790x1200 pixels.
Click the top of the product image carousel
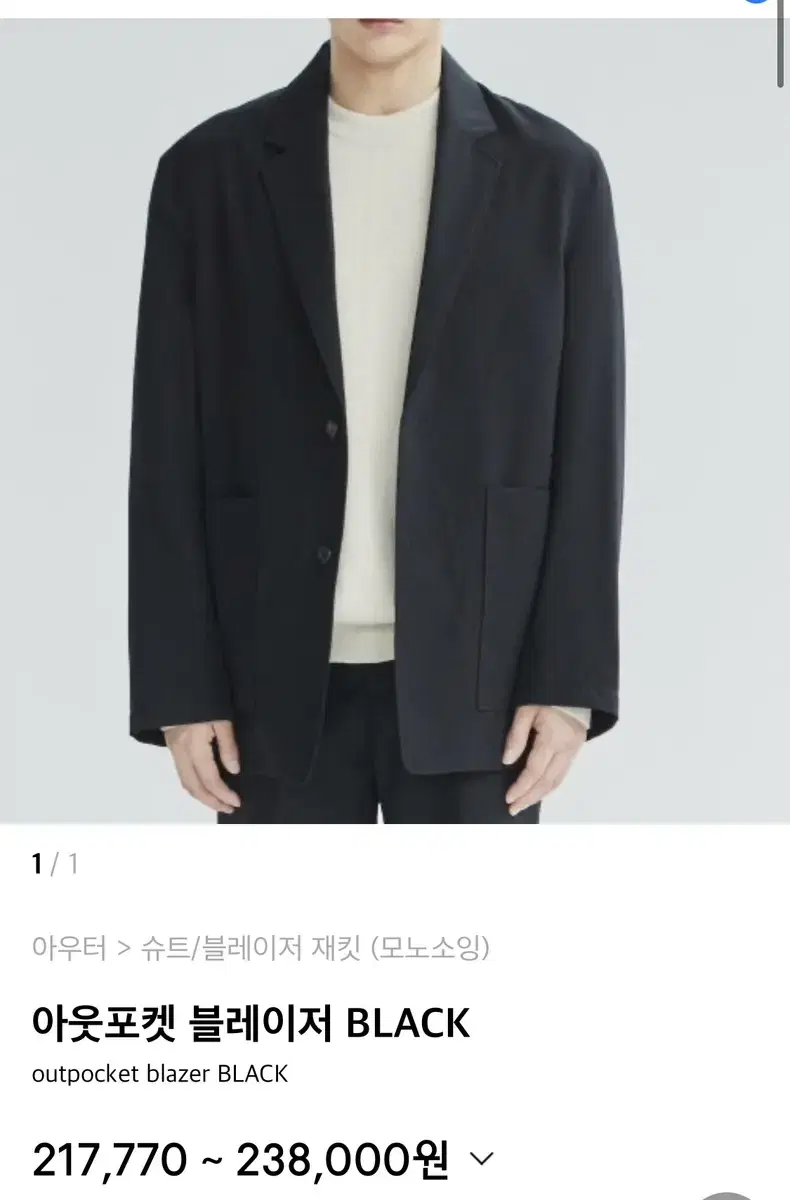(x=395, y=40)
